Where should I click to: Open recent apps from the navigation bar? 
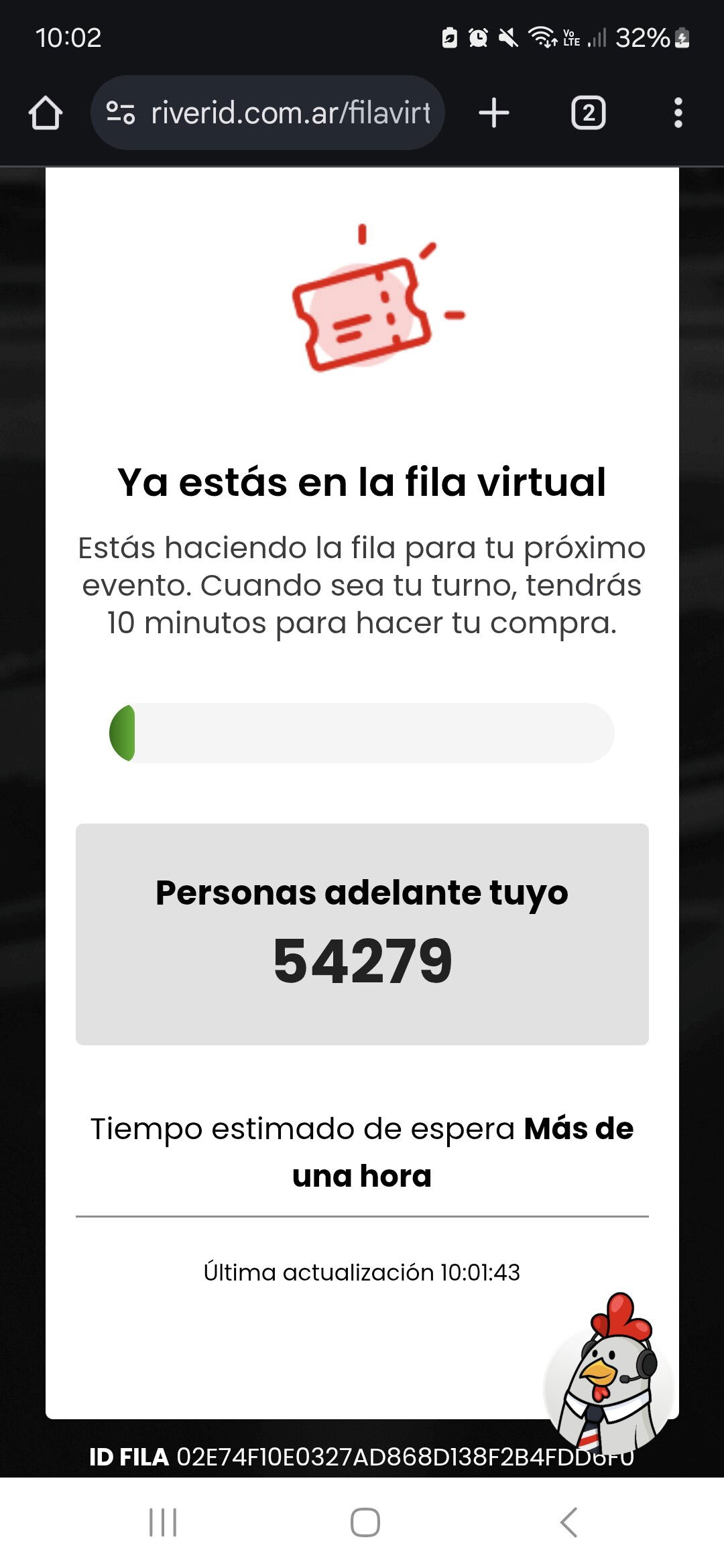tap(163, 1522)
